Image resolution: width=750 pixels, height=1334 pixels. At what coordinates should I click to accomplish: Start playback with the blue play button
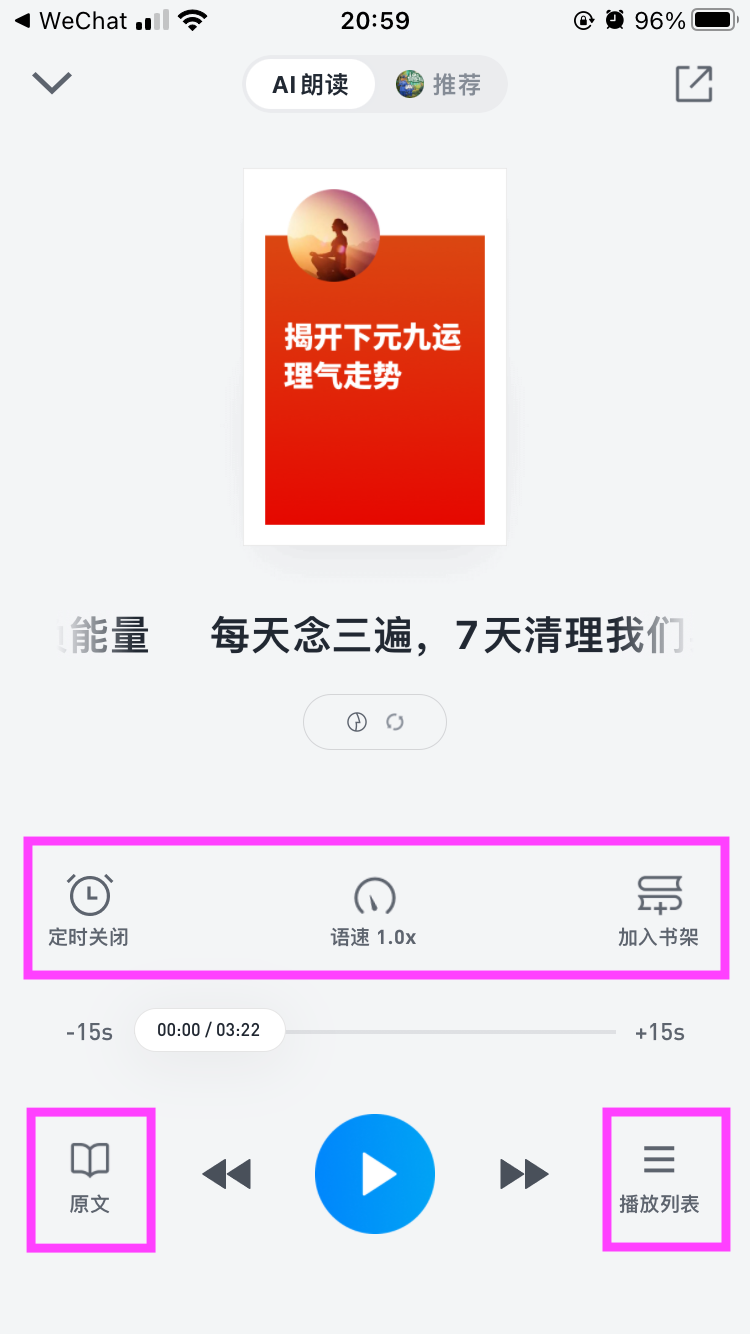click(x=375, y=1173)
